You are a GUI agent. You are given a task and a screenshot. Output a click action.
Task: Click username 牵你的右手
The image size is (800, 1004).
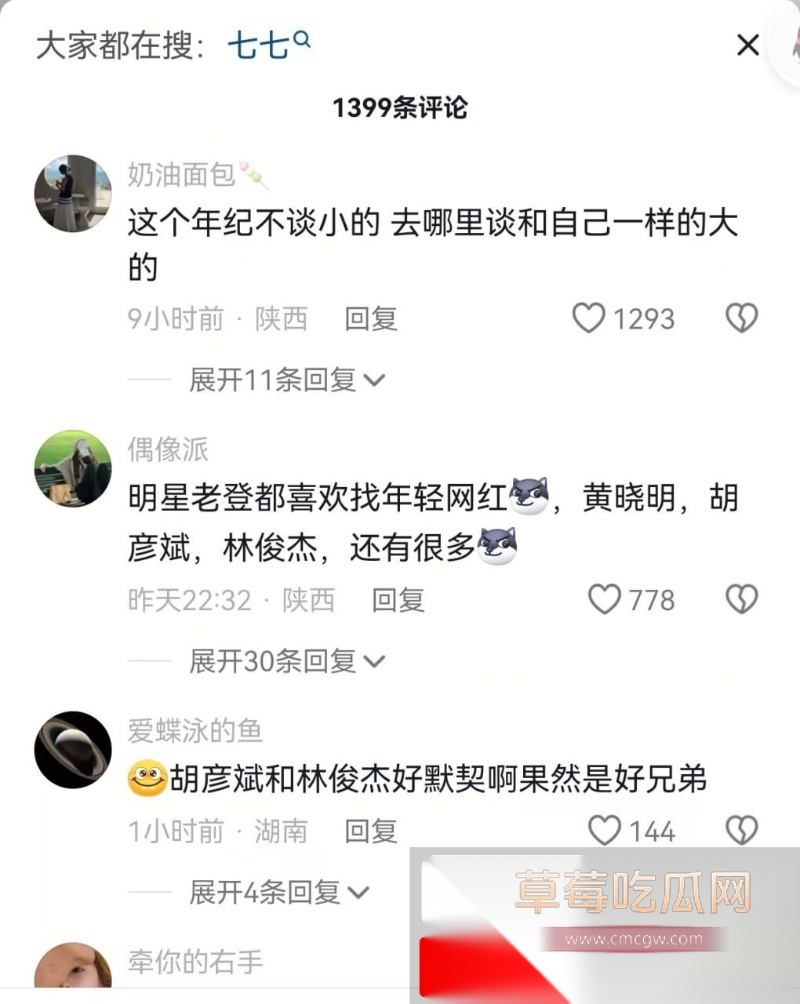click(198, 962)
